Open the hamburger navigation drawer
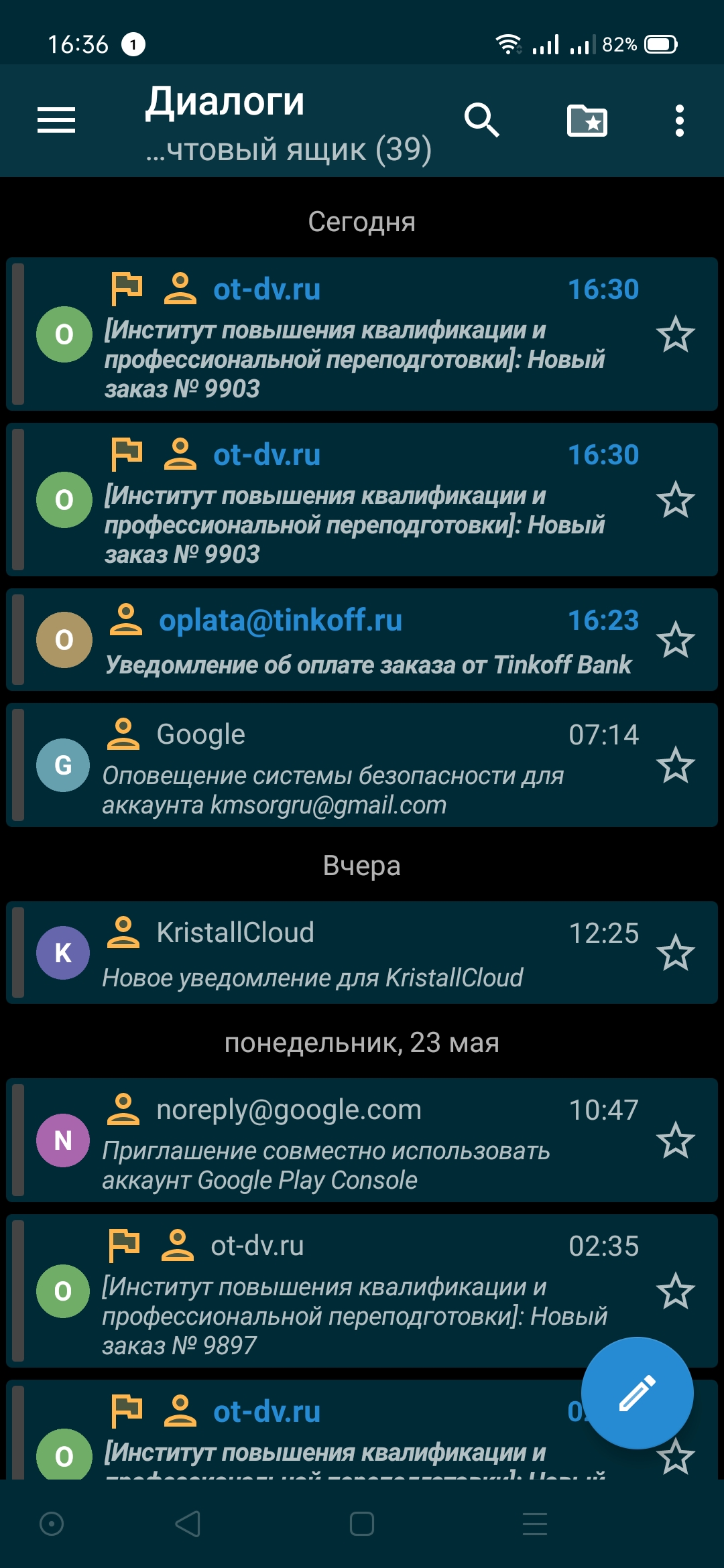 click(x=56, y=121)
